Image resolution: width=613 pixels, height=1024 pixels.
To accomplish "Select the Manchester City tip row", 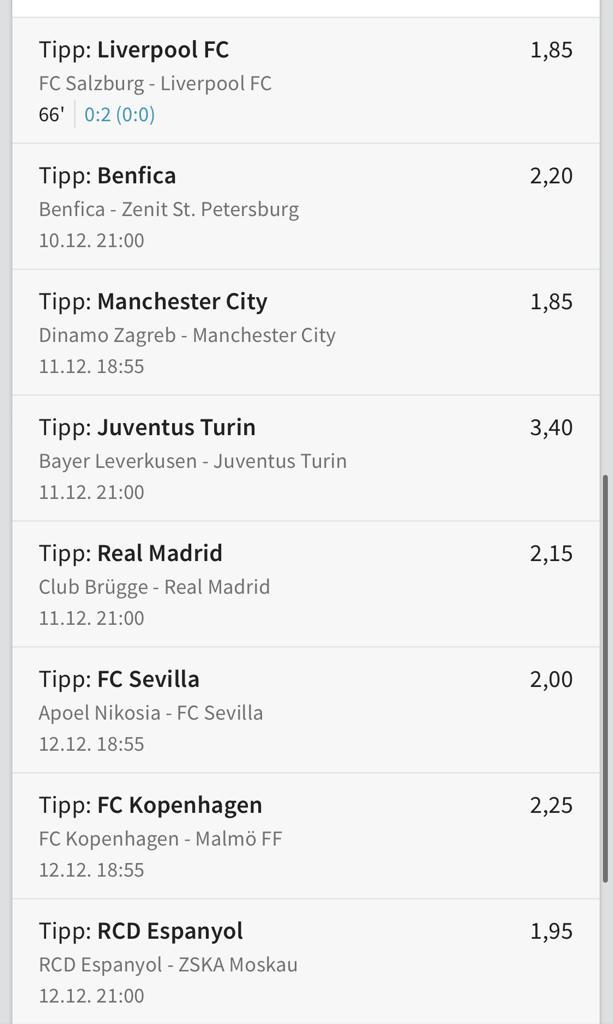I will (305, 333).
